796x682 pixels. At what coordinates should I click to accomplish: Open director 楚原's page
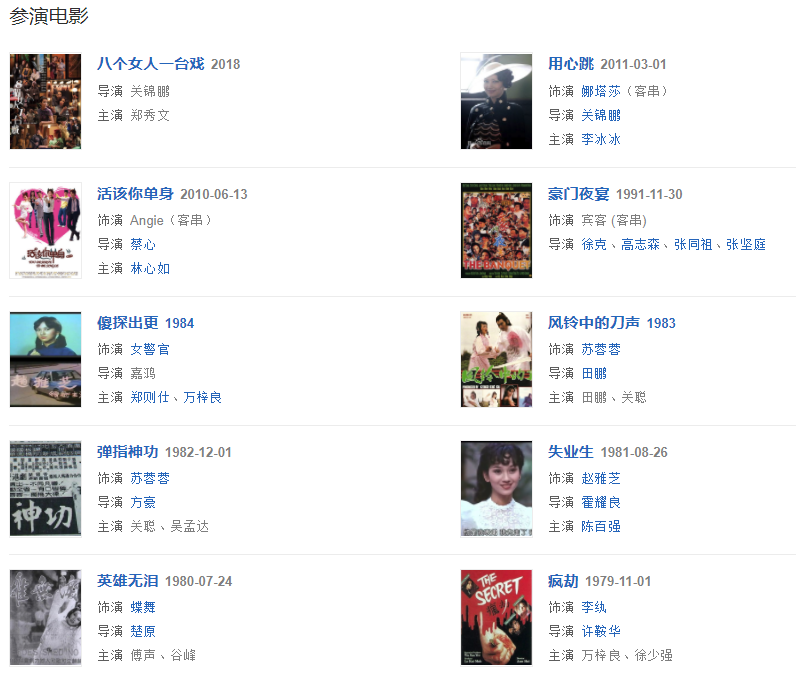pos(143,631)
